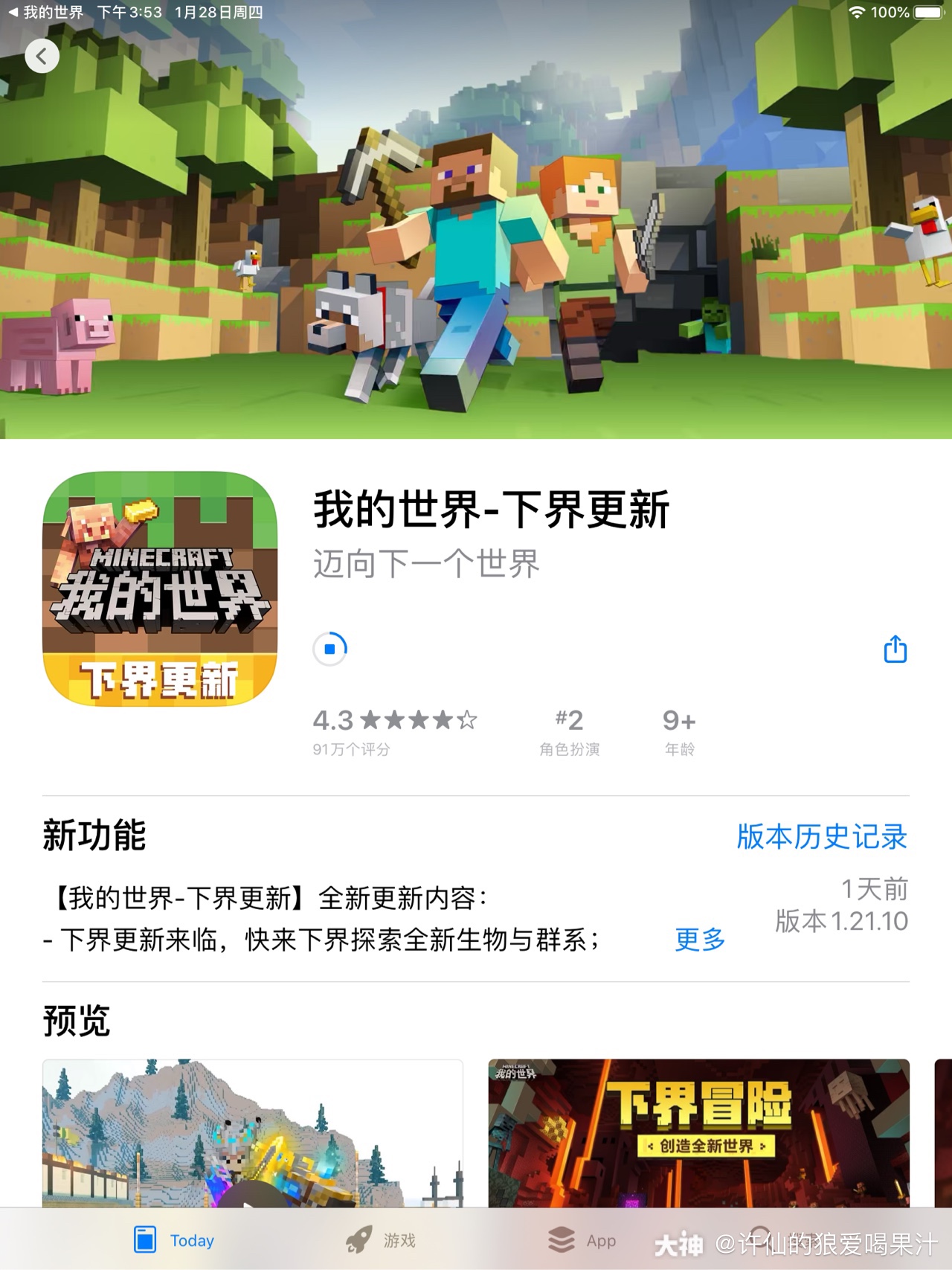Tap 更多 to expand the update notes
This screenshot has width=952, height=1270.
pyautogui.click(x=698, y=940)
